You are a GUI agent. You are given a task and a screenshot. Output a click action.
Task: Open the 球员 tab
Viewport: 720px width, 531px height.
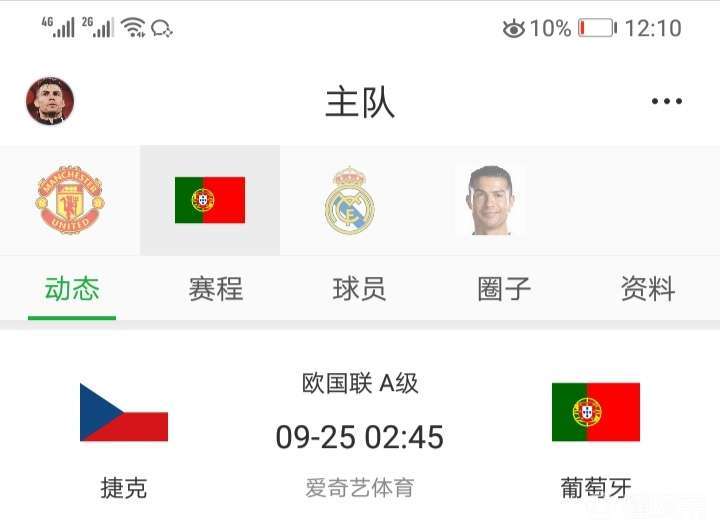click(x=360, y=290)
